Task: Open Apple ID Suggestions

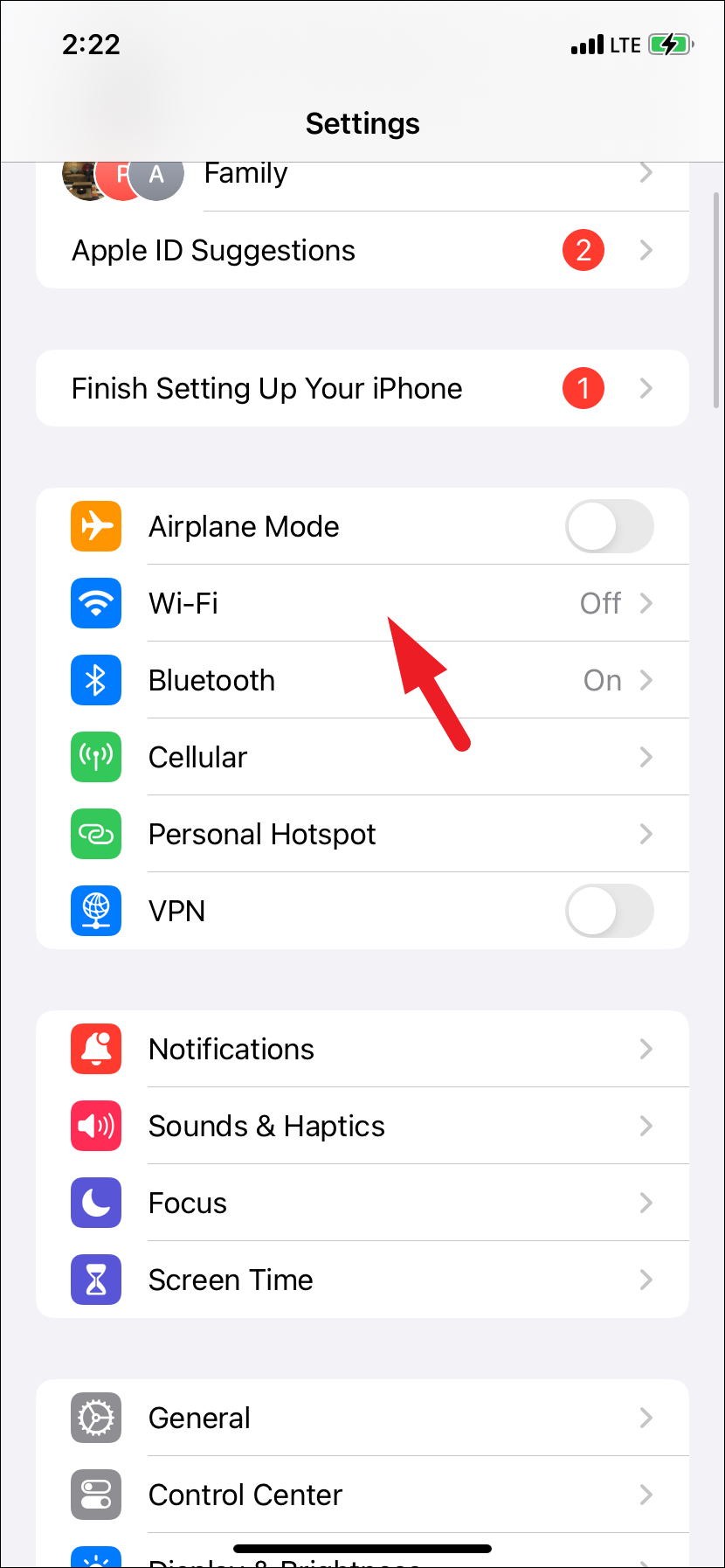Action: coord(362,250)
